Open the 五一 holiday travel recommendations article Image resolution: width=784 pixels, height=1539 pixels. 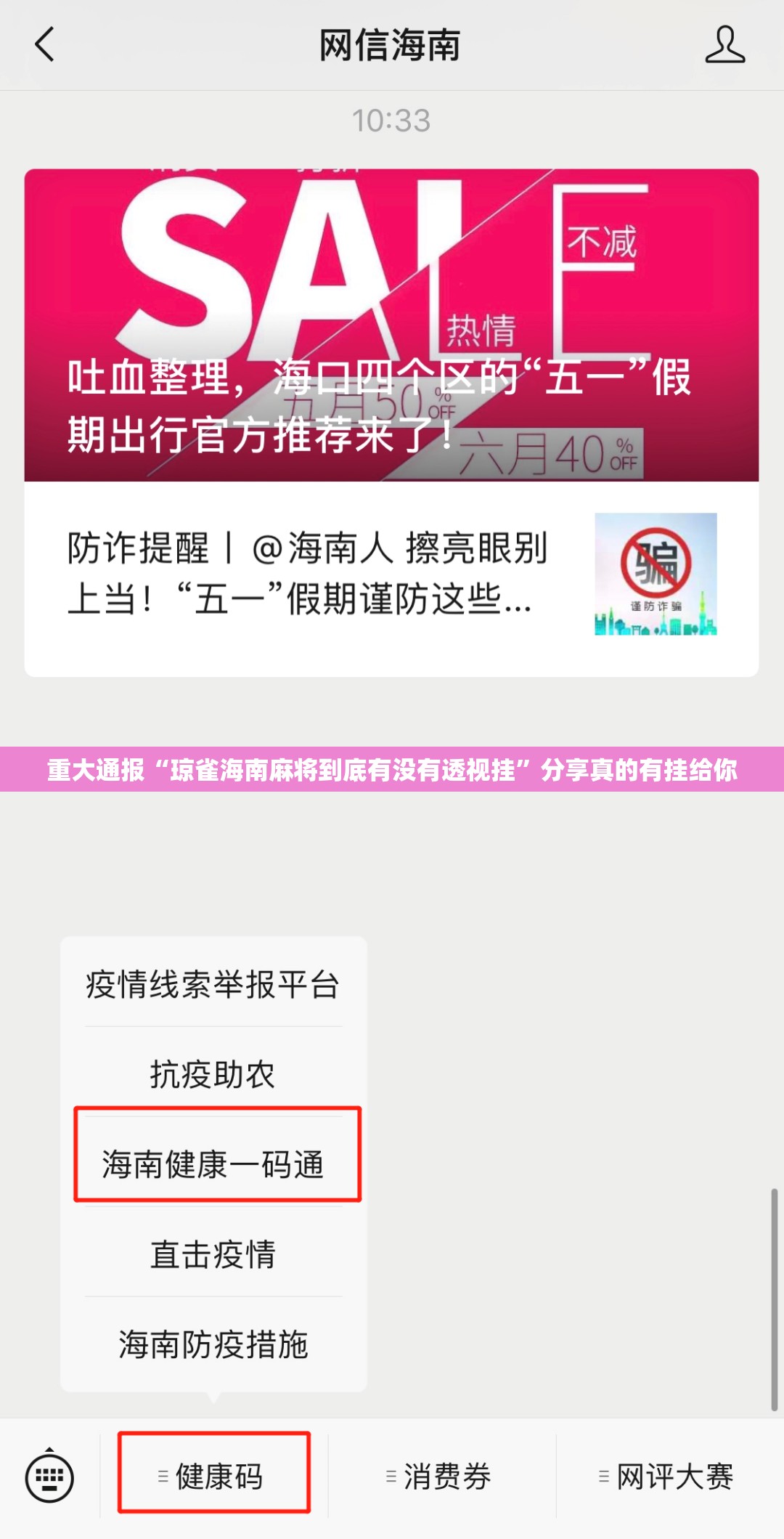coord(391,325)
